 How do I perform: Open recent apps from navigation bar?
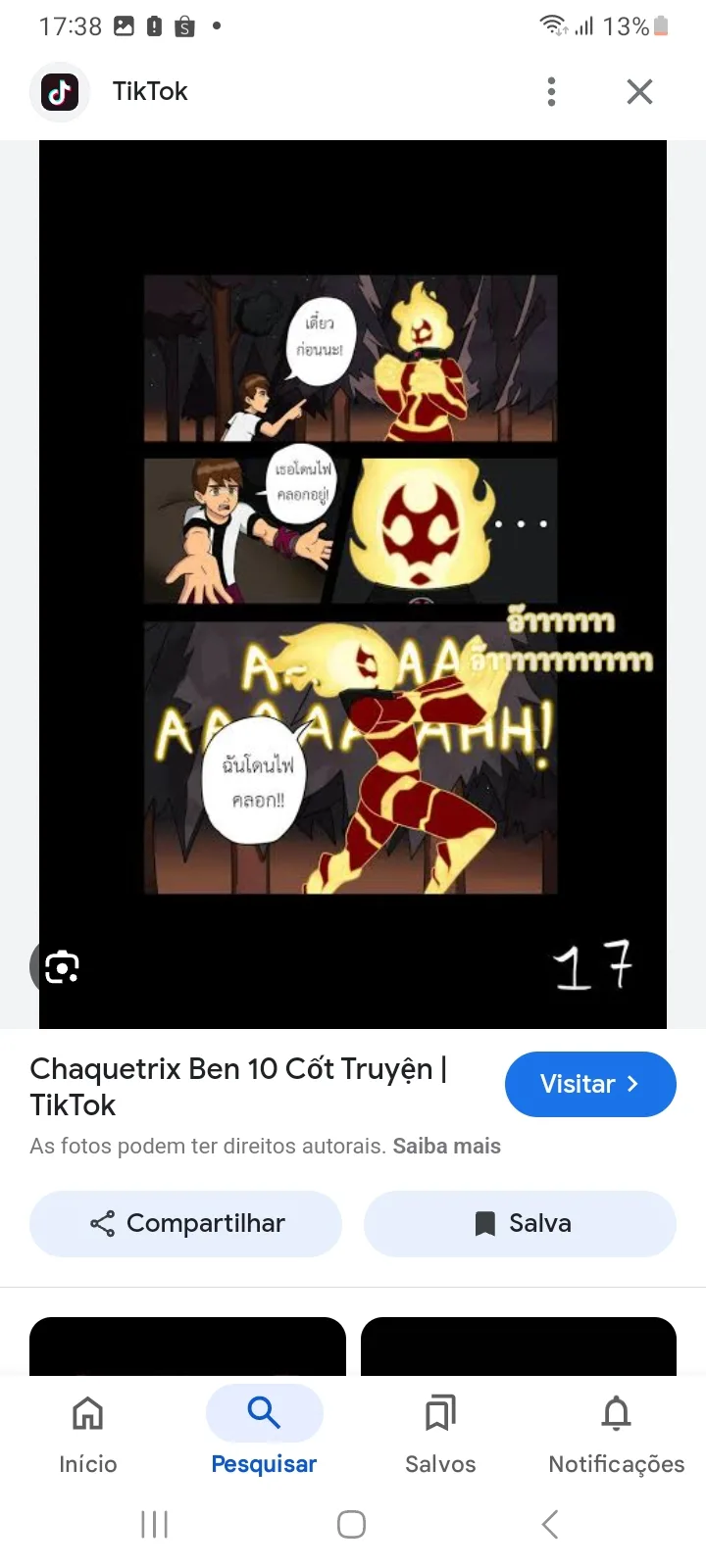tap(154, 1524)
